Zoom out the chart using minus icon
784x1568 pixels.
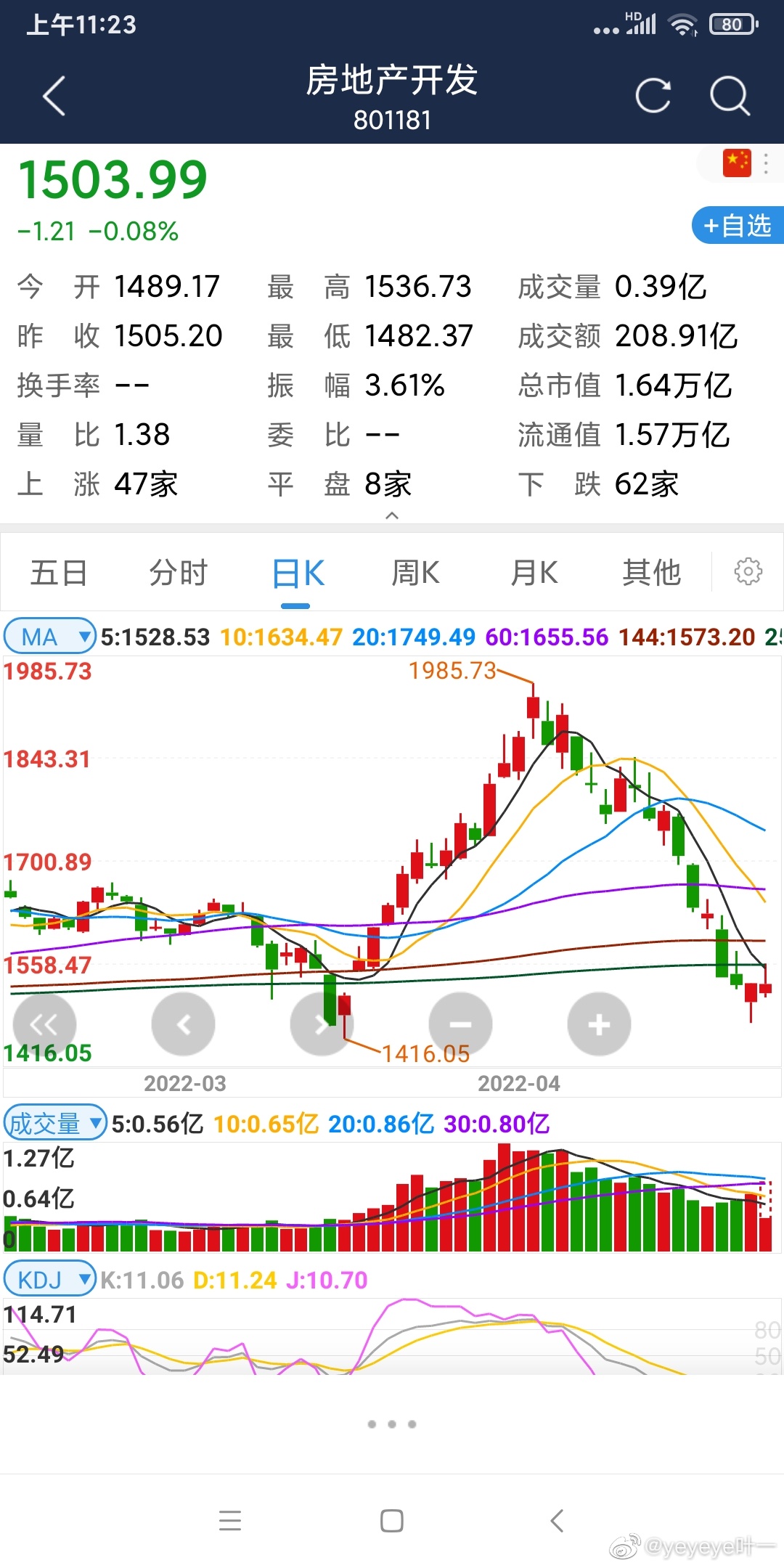pos(460,1024)
